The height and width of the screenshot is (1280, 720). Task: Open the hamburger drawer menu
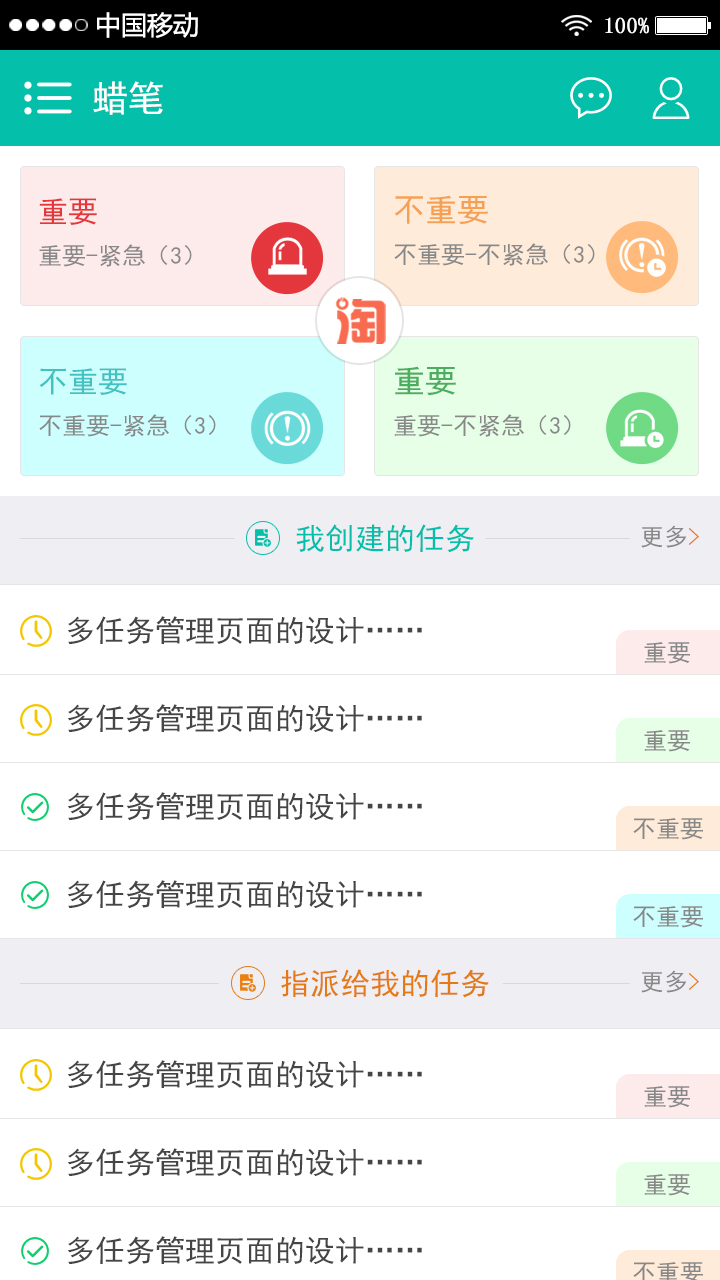(x=48, y=98)
